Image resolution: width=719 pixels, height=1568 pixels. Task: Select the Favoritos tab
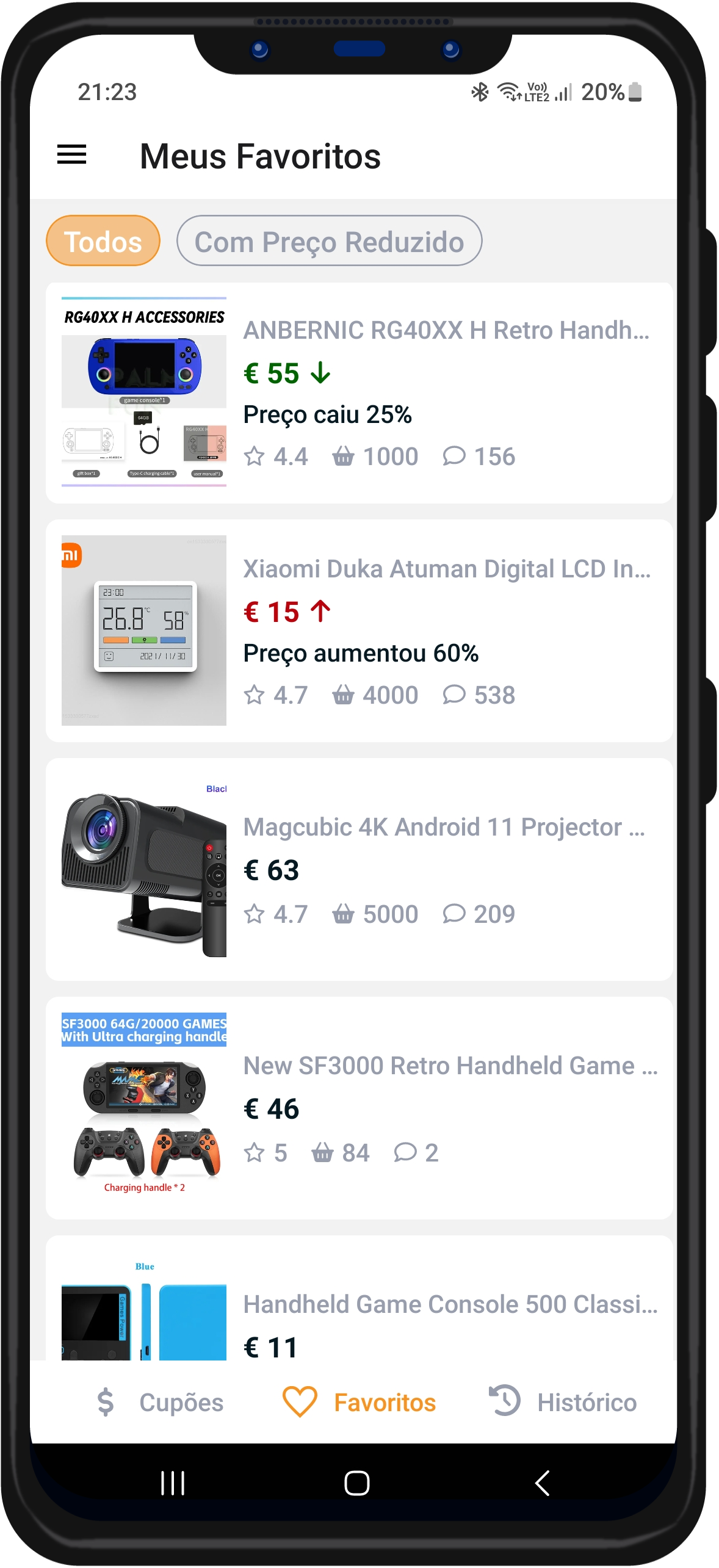click(x=359, y=1402)
